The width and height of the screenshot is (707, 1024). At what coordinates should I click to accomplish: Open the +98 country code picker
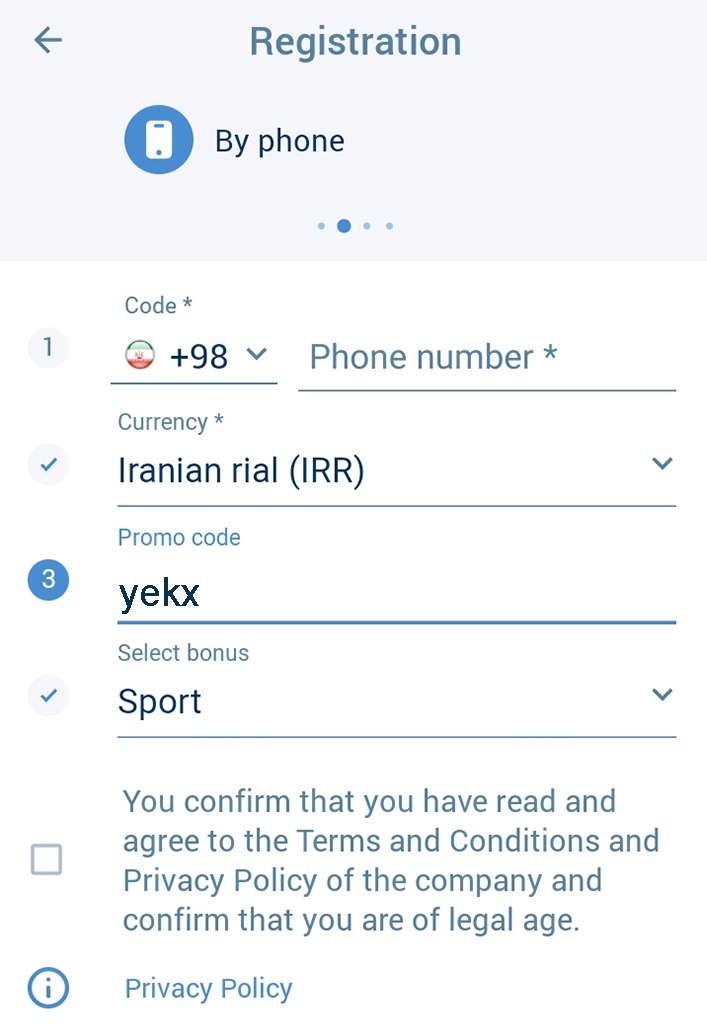coord(195,356)
